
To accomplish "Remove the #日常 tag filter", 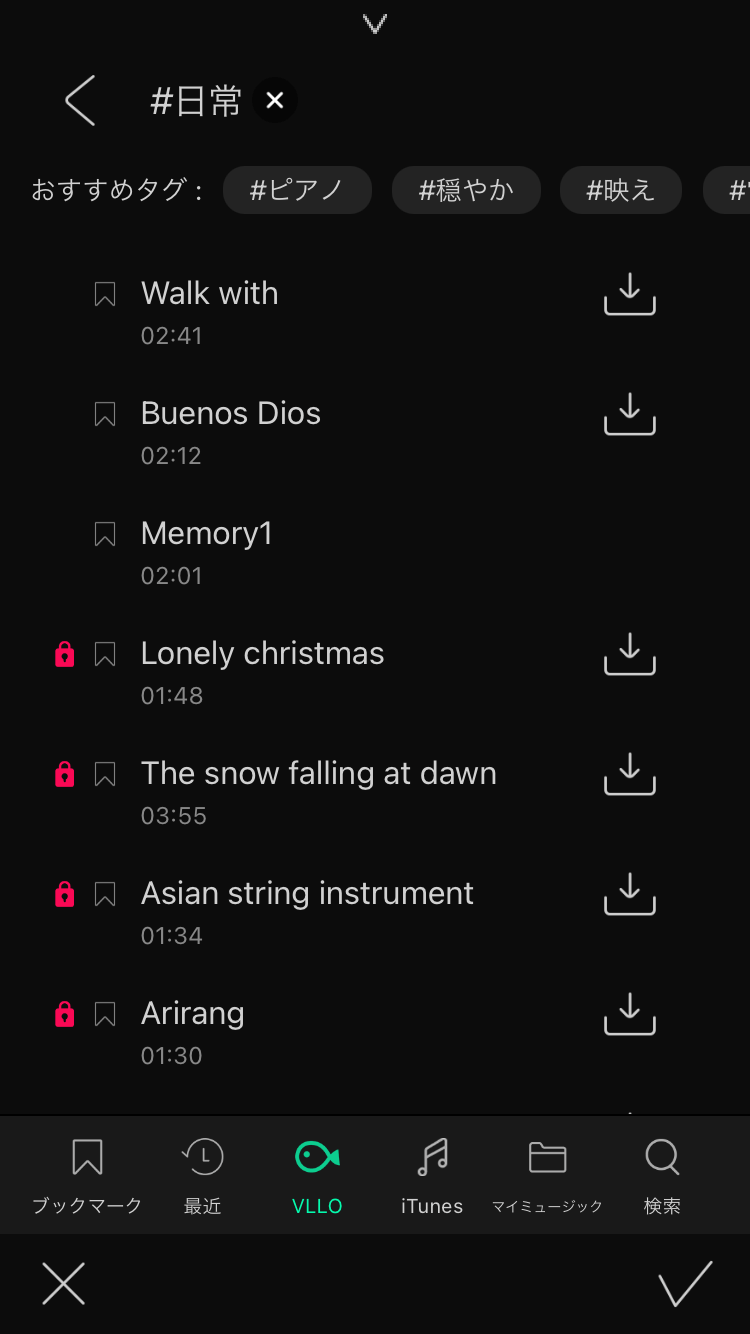I will point(275,100).
